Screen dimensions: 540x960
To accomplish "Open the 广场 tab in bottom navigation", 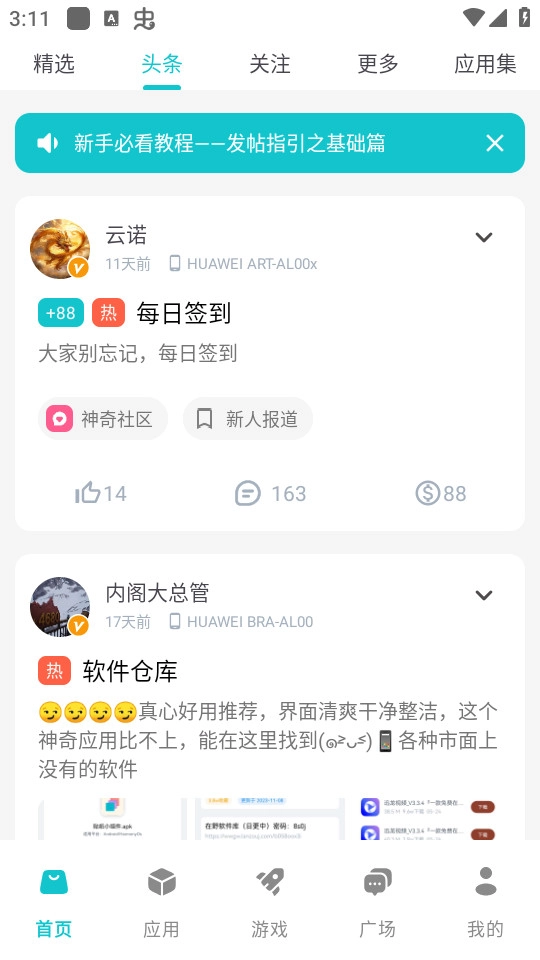I will (377, 902).
